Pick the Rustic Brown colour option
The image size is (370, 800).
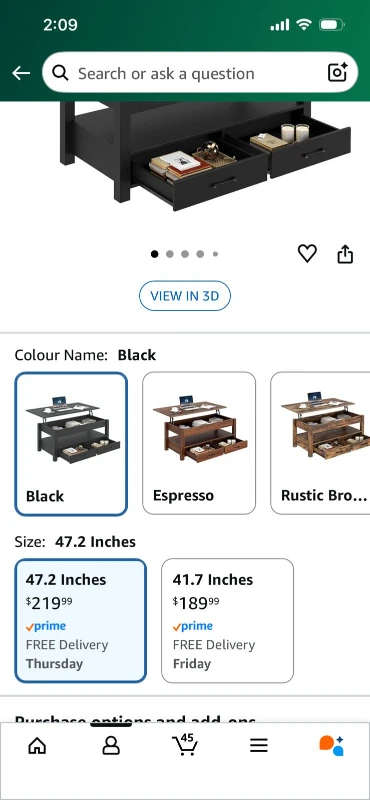pyautogui.click(x=320, y=443)
